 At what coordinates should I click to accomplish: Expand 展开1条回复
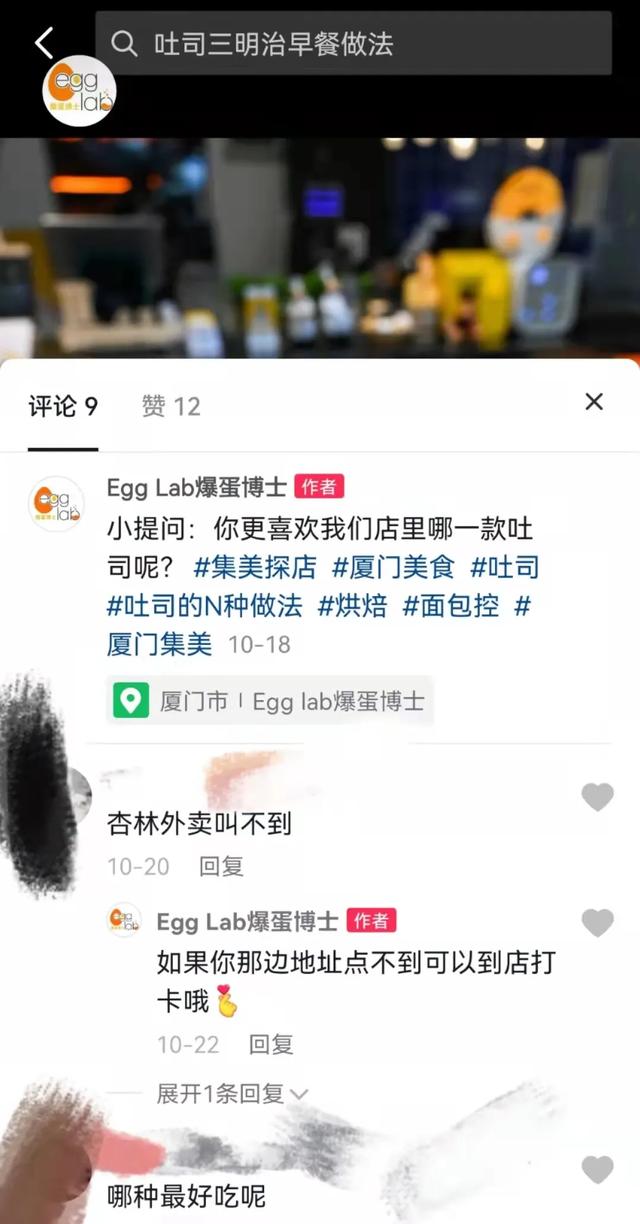232,1094
